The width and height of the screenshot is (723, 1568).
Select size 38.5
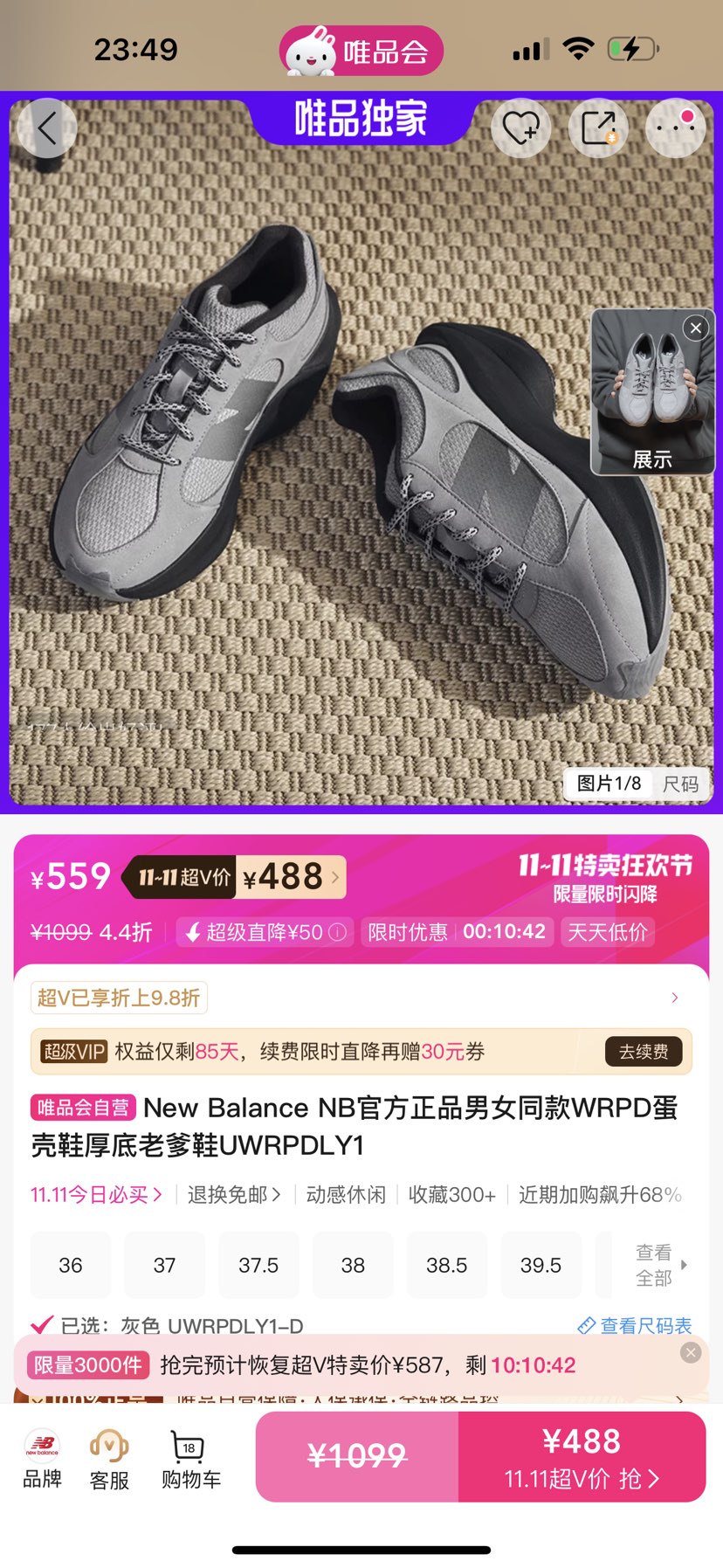447,1264
